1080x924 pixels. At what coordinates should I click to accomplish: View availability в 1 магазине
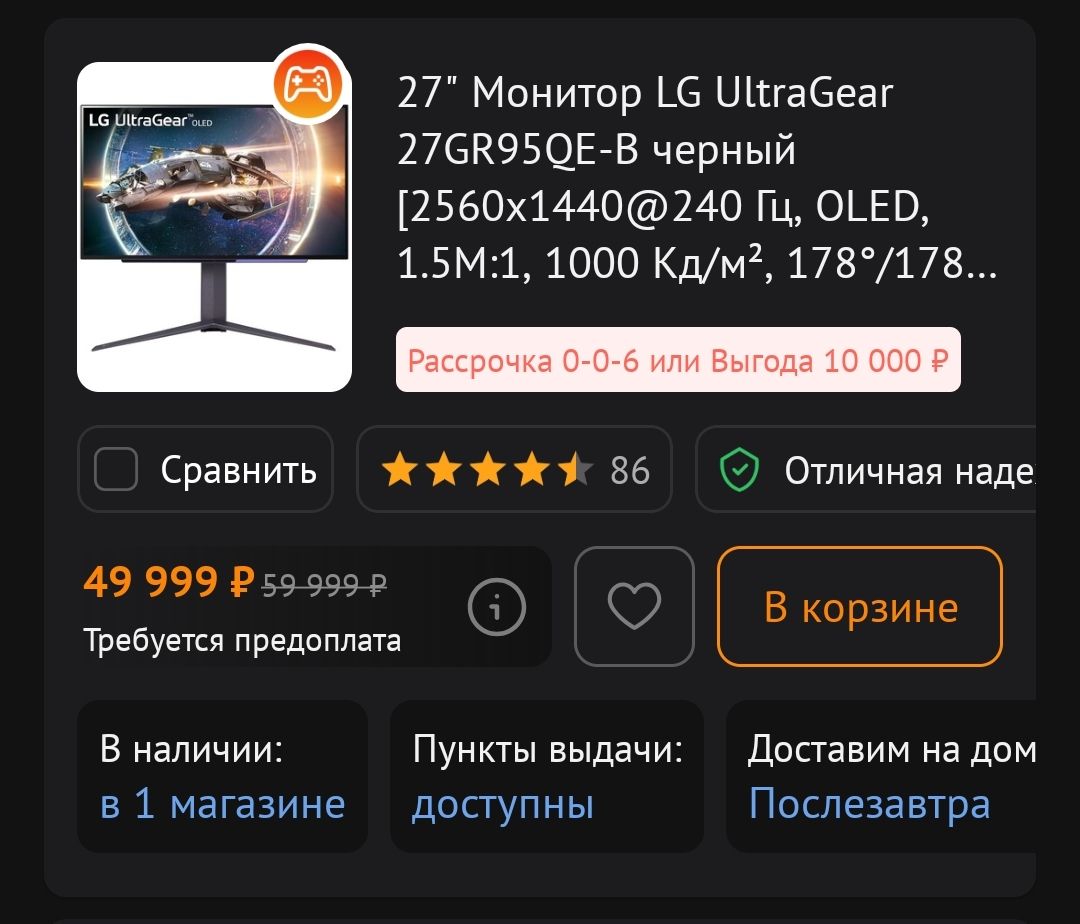pos(222,804)
